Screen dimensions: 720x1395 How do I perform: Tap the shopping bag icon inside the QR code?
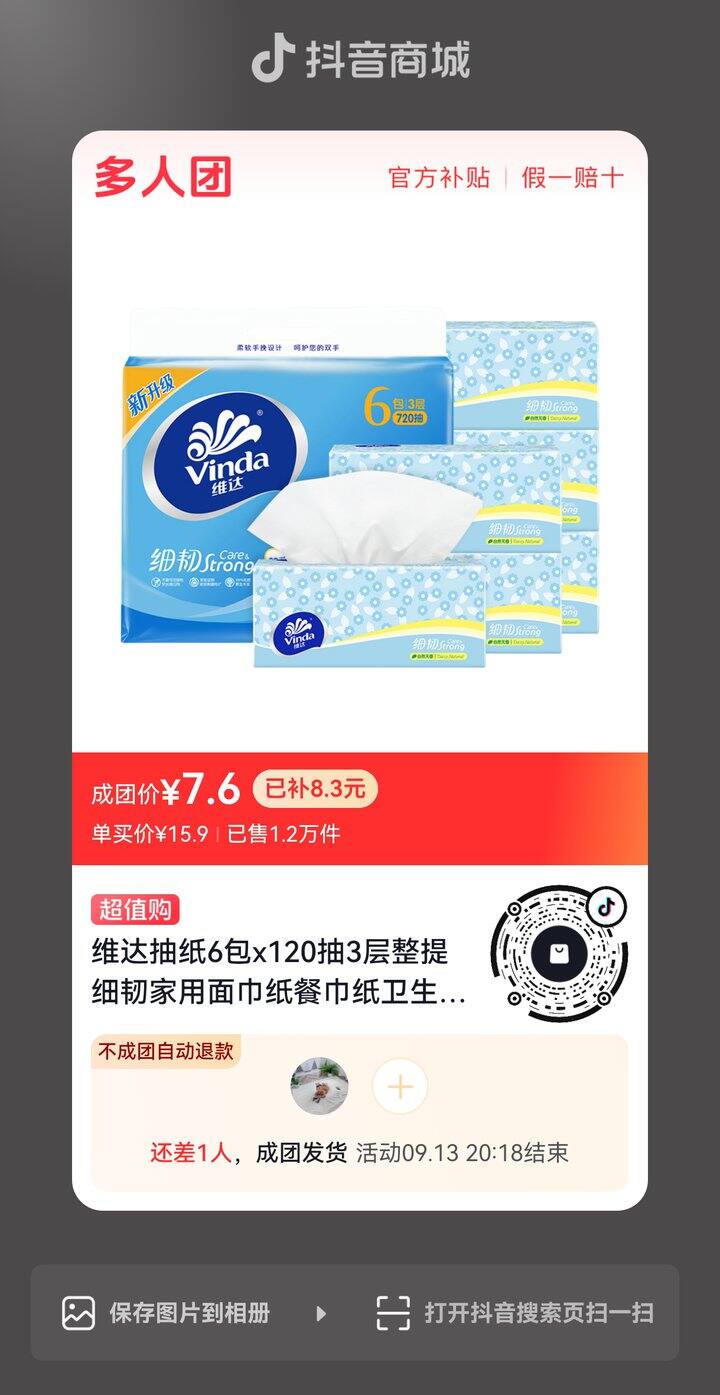[x=562, y=955]
